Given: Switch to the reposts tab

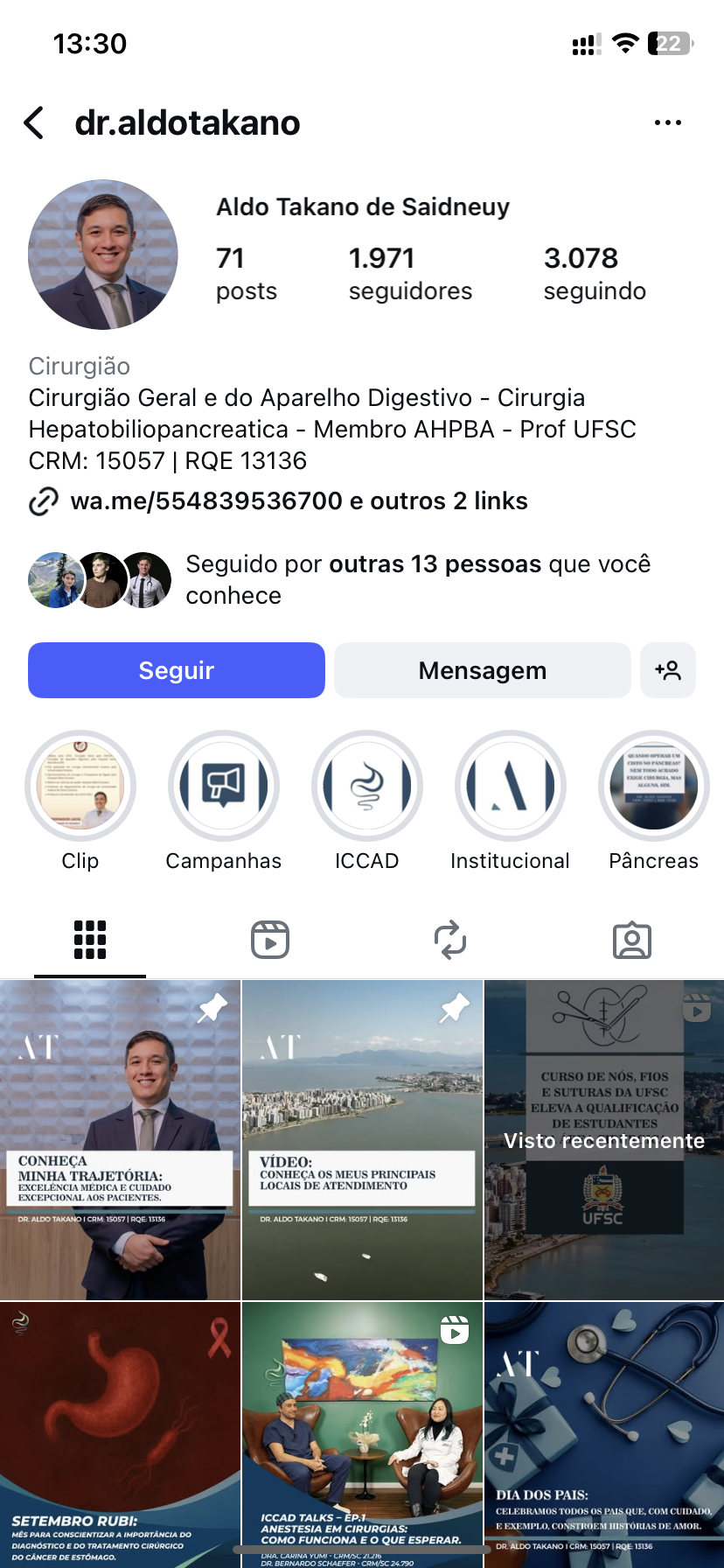Looking at the screenshot, I should click(450, 941).
